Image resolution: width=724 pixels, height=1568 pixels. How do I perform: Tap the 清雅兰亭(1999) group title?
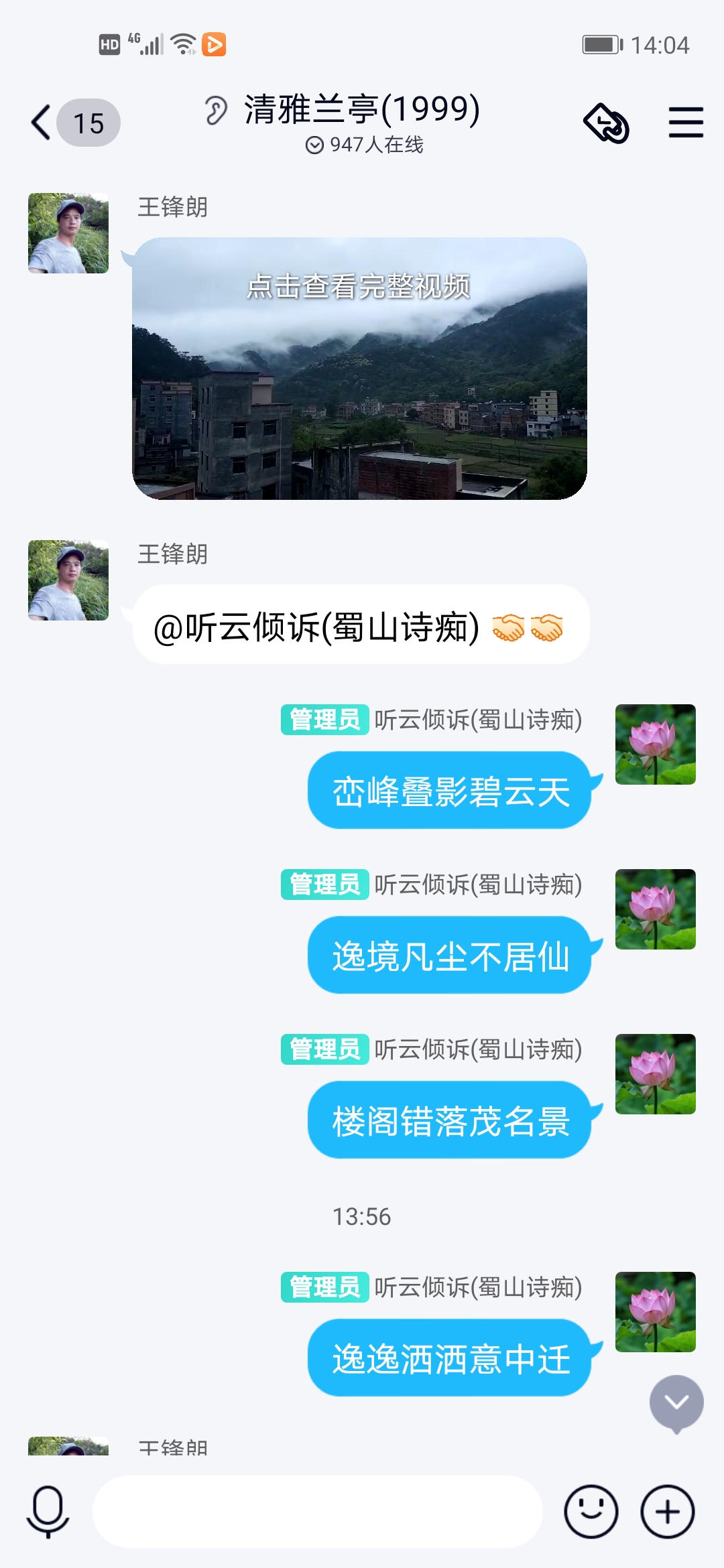(362, 109)
